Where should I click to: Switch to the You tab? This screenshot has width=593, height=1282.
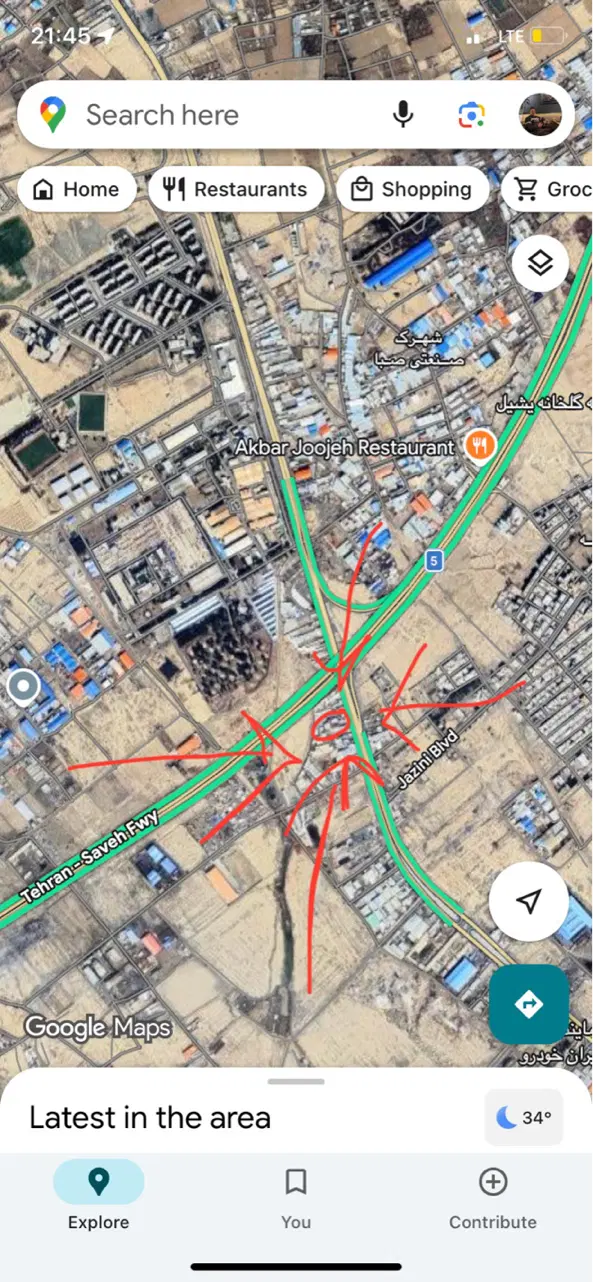[296, 1198]
